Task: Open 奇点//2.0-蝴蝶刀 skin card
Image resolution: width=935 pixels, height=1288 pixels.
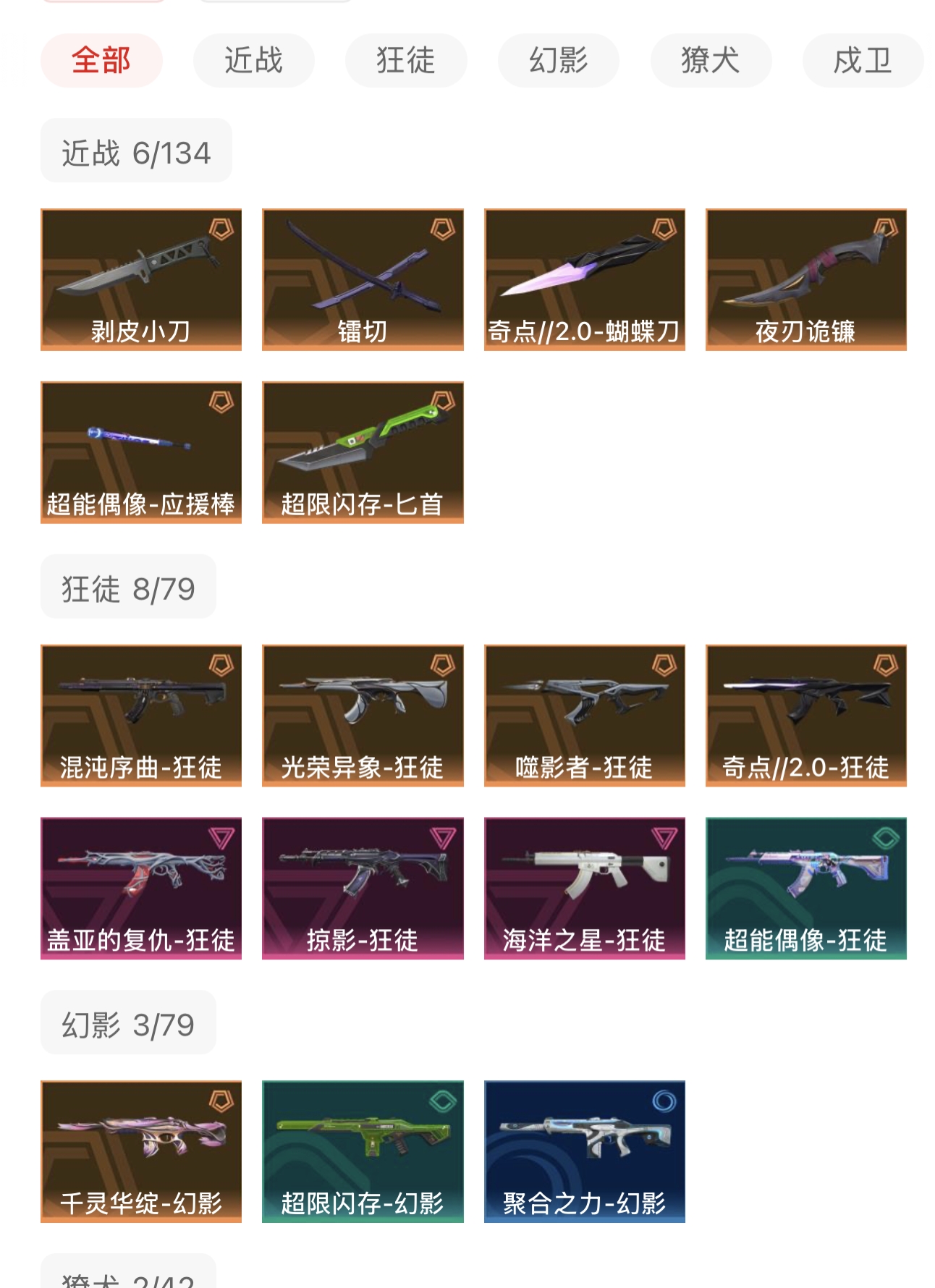Action: (585, 280)
